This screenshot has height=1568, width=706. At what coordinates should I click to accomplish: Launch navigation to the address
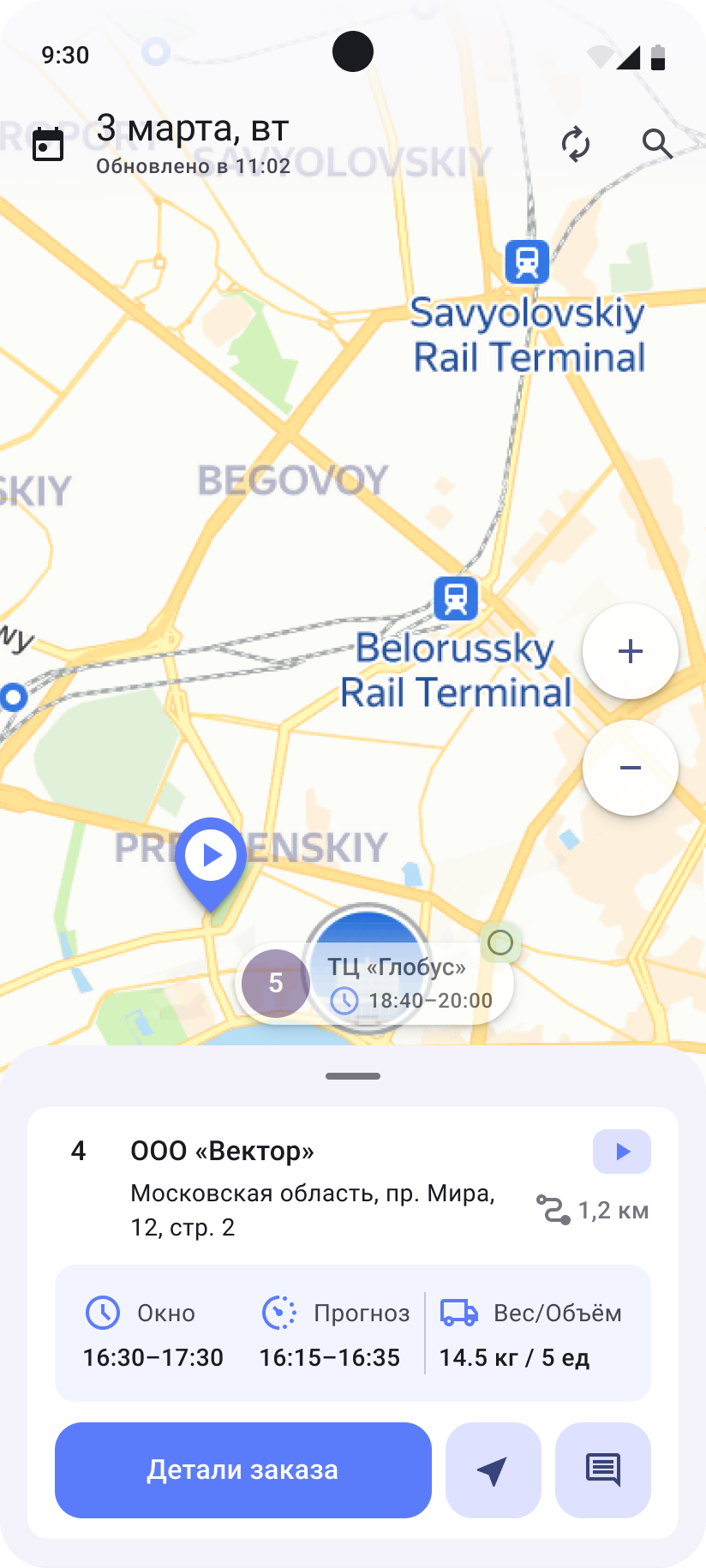(494, 1470)
